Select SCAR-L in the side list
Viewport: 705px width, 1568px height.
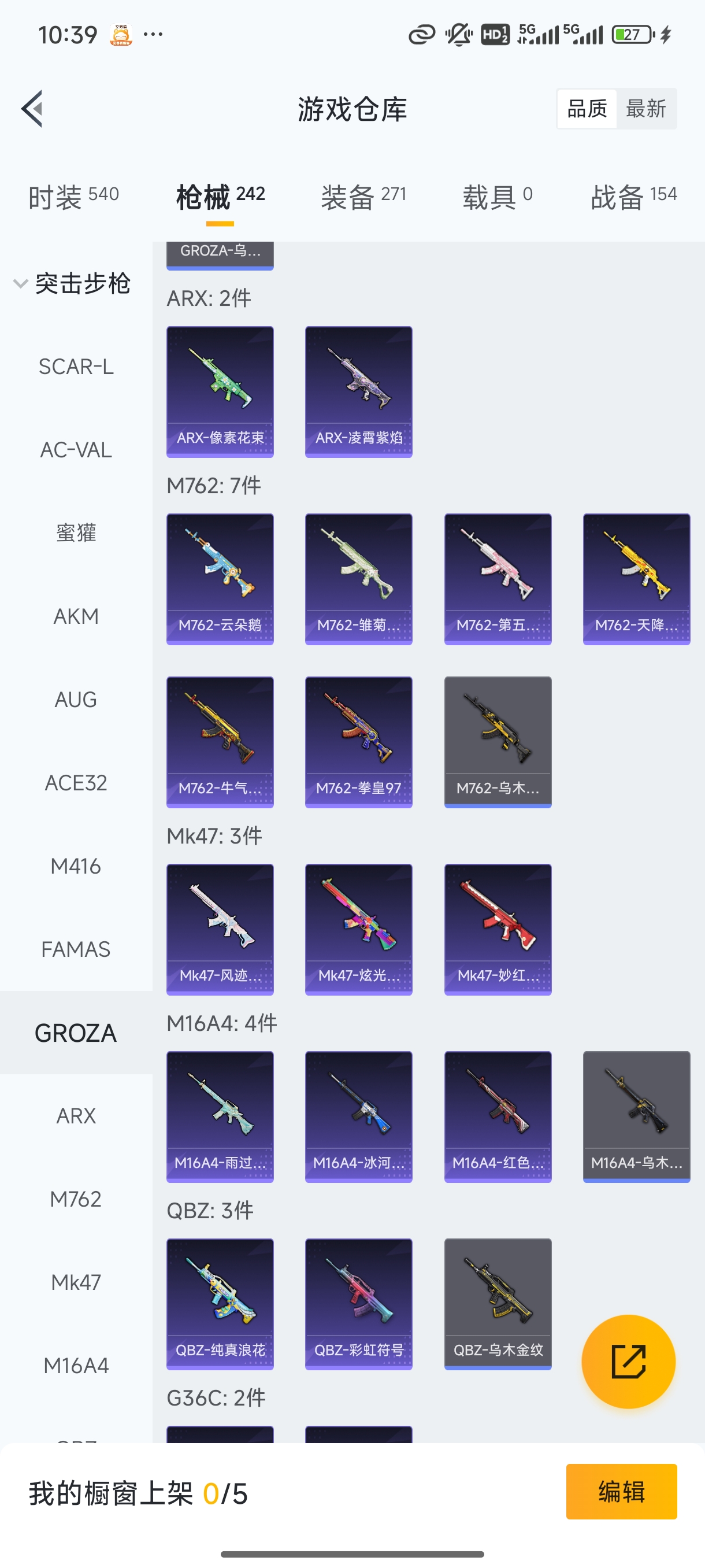click(76, 367)
